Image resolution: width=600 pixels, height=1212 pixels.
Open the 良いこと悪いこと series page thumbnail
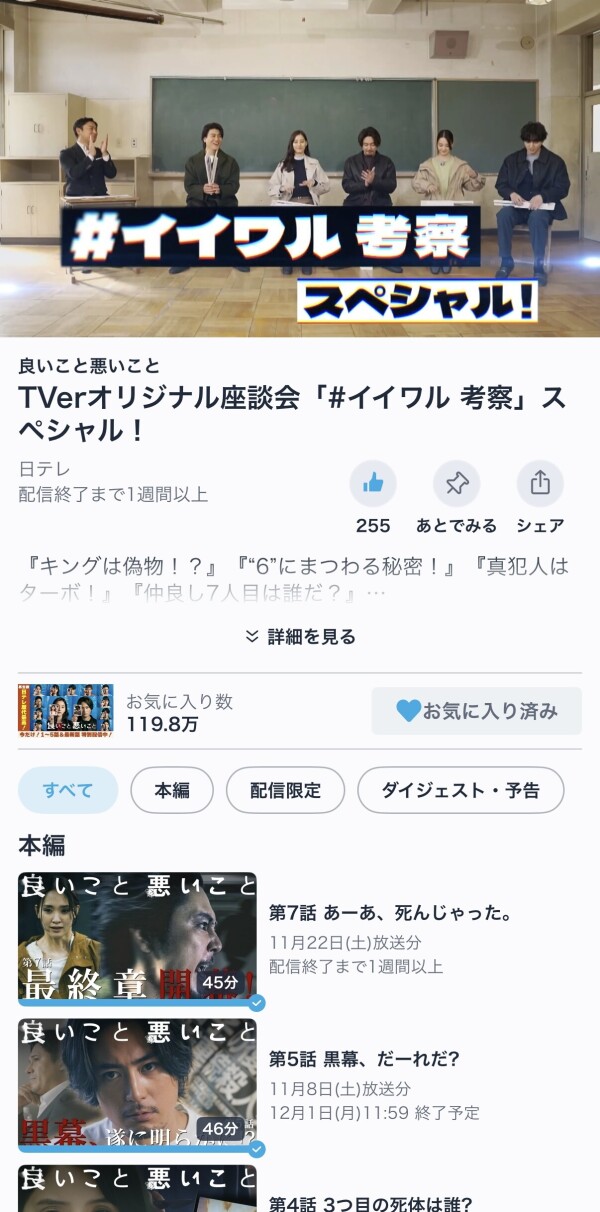[x=66, y=711]
